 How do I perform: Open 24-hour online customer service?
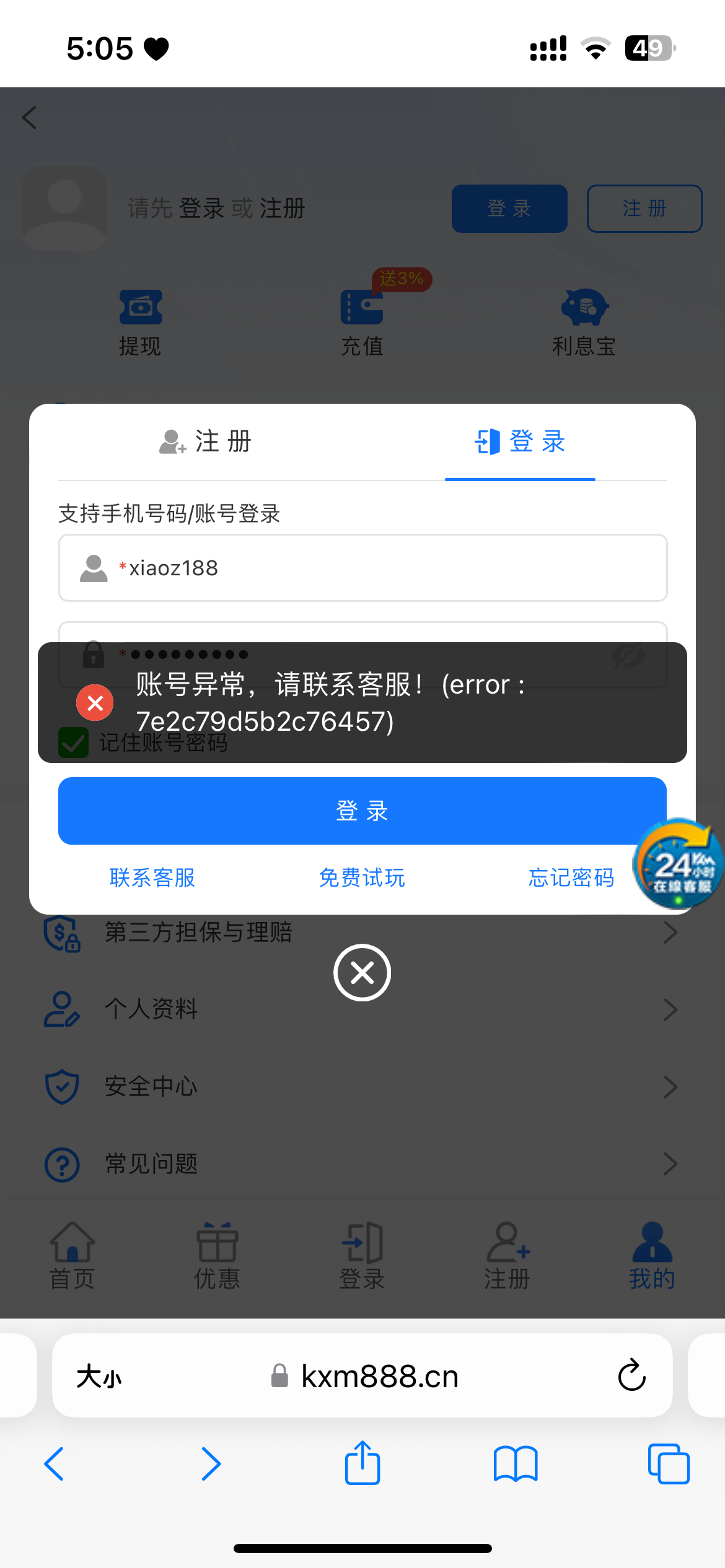(678, 864)
